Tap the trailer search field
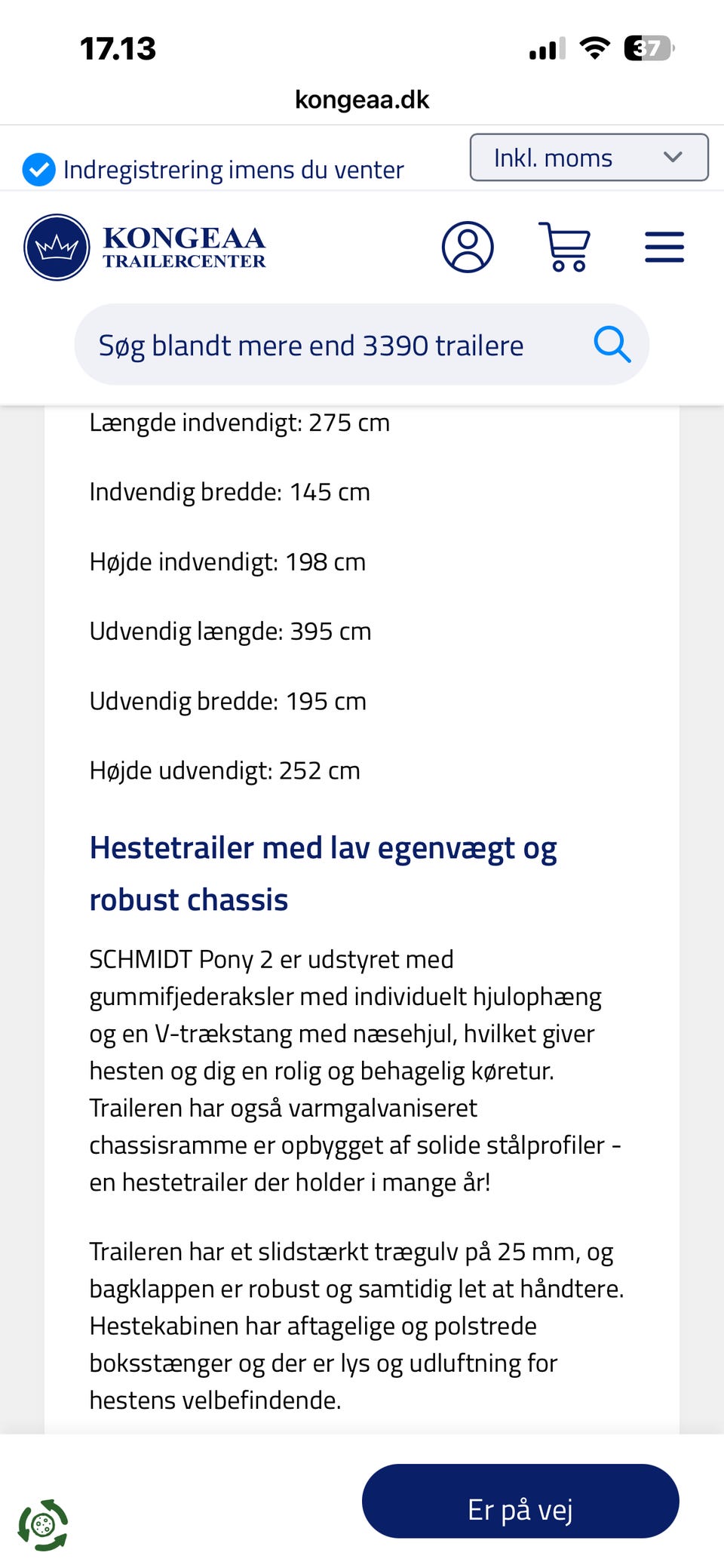This screenshot has height=1568, width=724. pos(362,345)
